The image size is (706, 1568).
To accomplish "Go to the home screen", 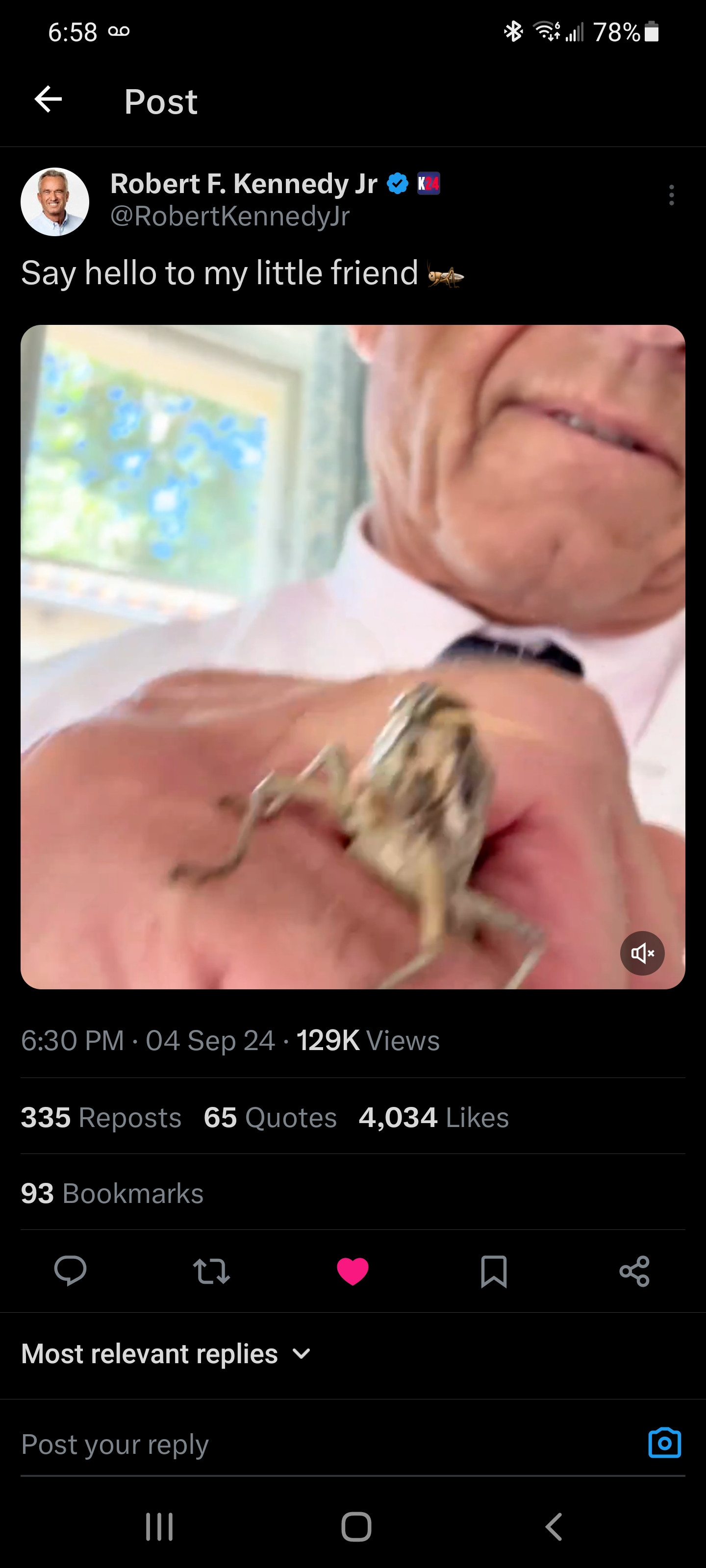I will pyautogui.click(x=356, y=1527).
